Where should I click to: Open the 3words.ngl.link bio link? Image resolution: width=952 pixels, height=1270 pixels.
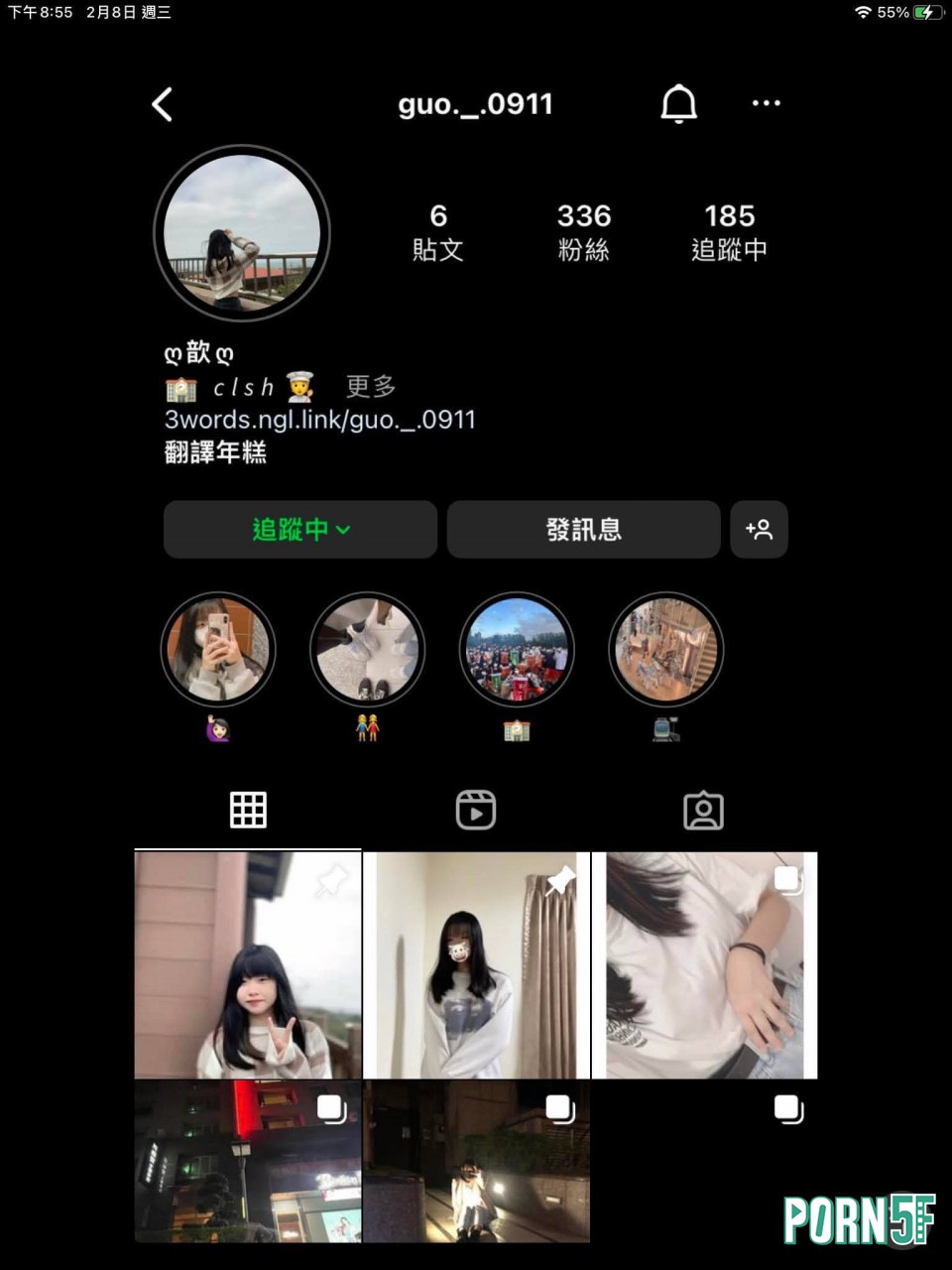coord(319,420)
